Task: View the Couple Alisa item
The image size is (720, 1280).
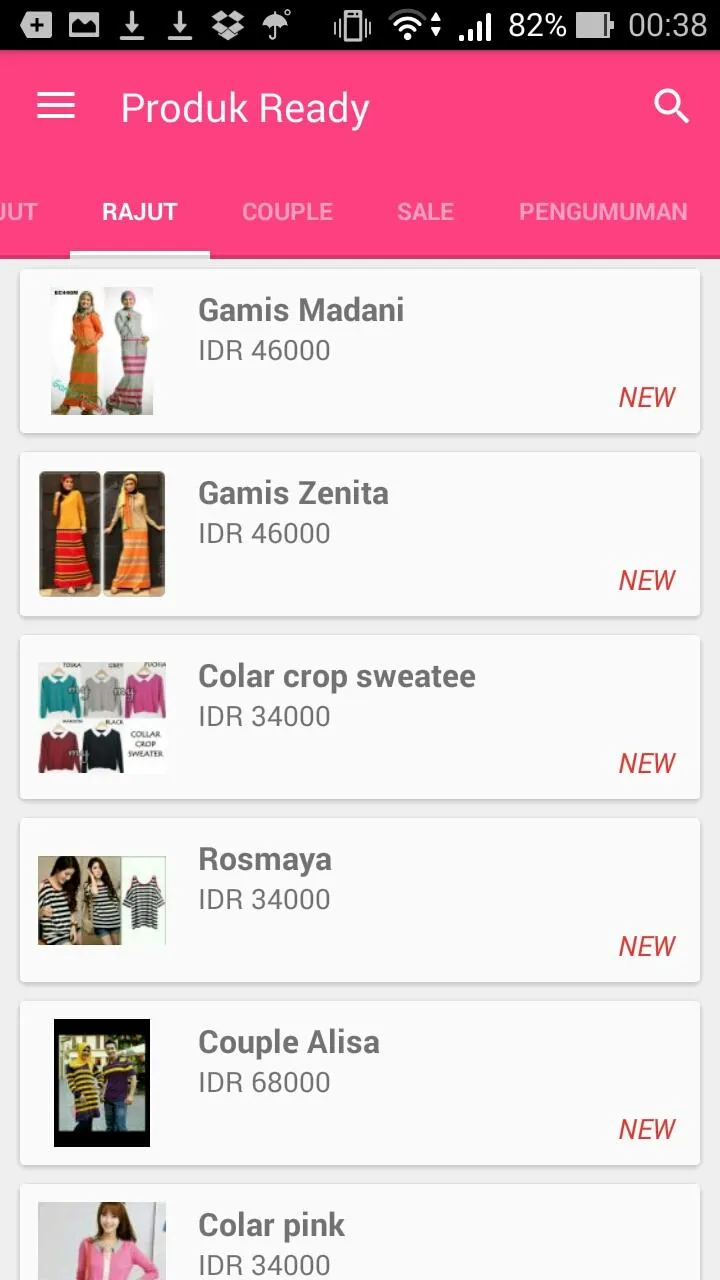Action: click(360, 1083)
